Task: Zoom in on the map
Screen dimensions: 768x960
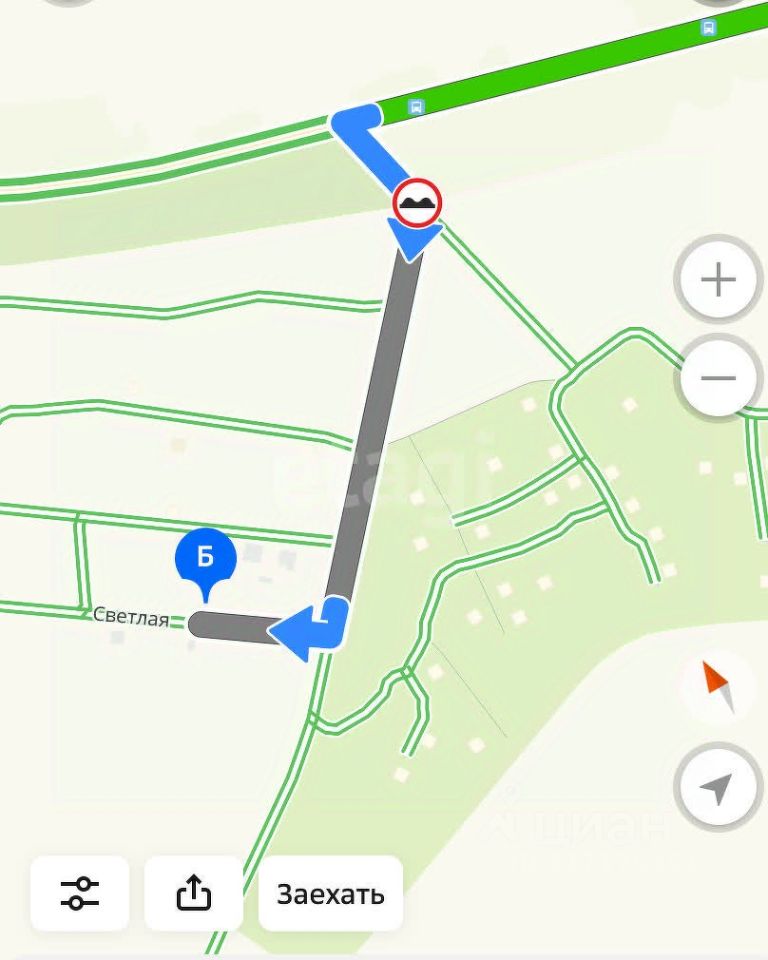Action: coord(718,281)
